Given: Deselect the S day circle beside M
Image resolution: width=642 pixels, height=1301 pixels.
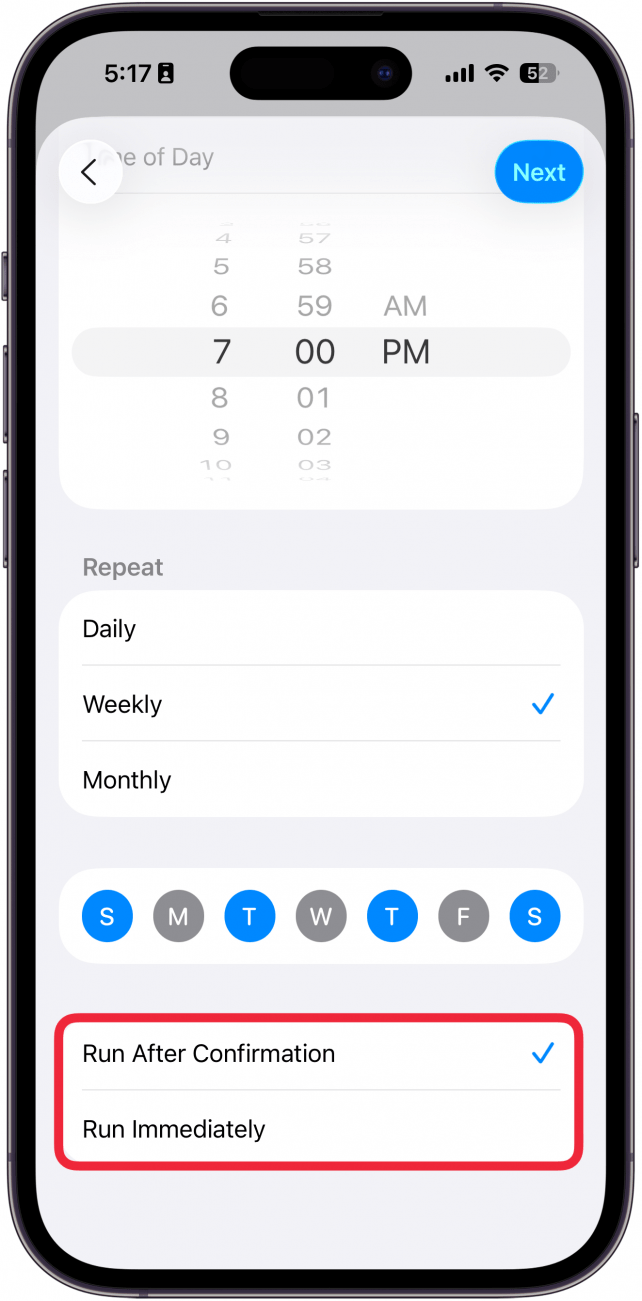Looking at the screenshot, I should 107,917.
